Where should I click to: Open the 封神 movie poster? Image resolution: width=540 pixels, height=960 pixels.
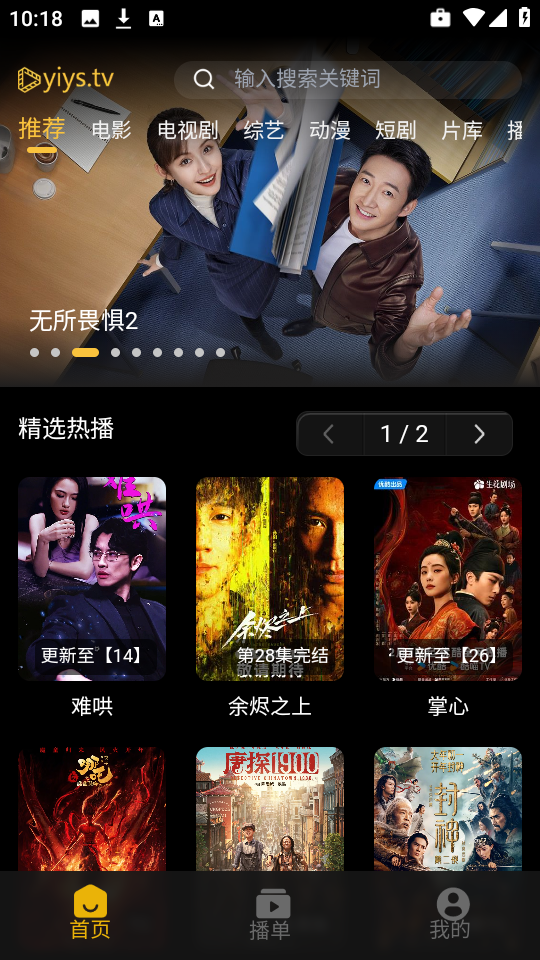click(448, 808)
